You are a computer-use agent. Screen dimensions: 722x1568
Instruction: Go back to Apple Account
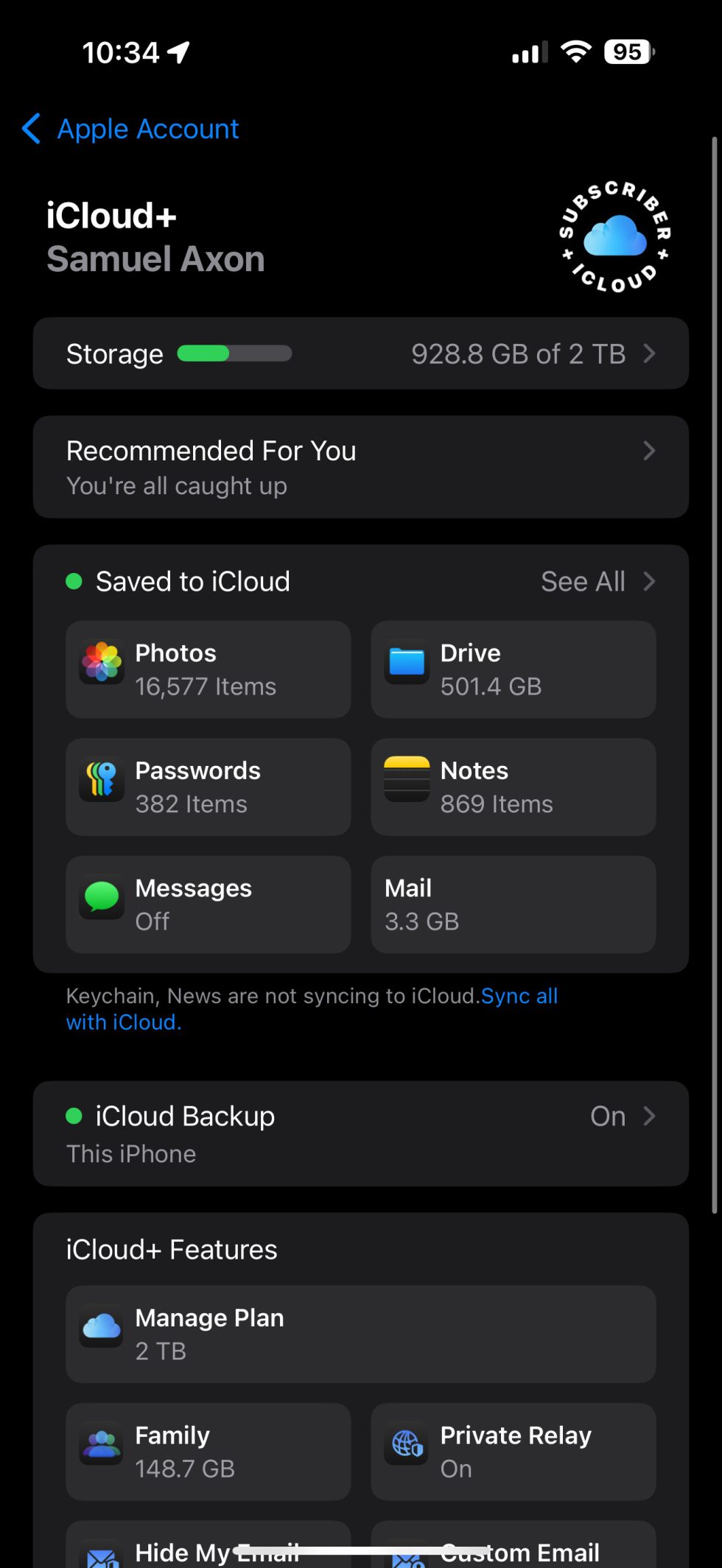click(129, 129)
